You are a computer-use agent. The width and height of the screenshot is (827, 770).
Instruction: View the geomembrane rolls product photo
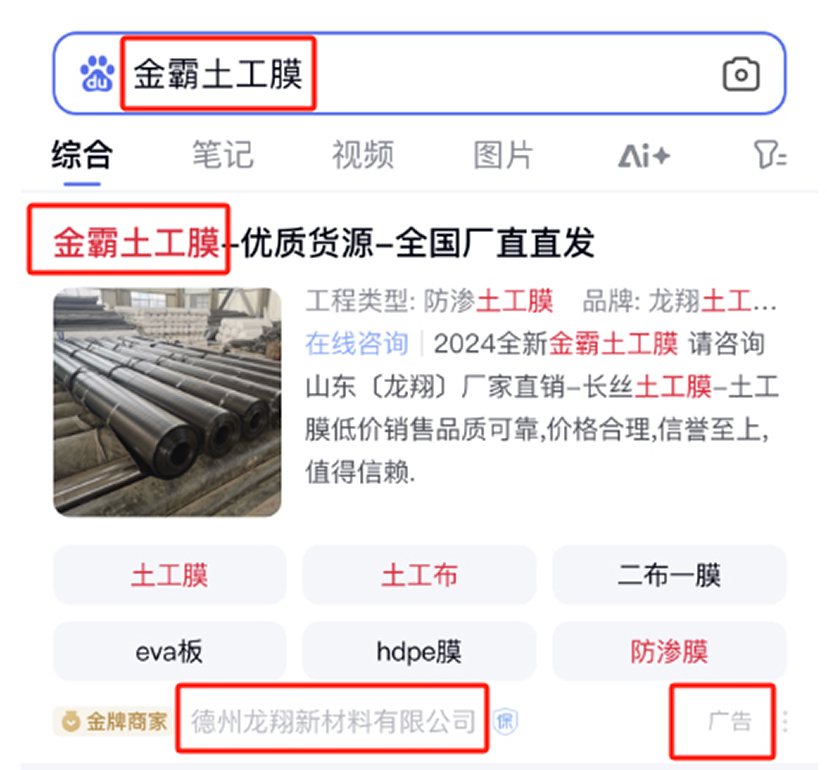pyautogui.click(x=167, y=402)
